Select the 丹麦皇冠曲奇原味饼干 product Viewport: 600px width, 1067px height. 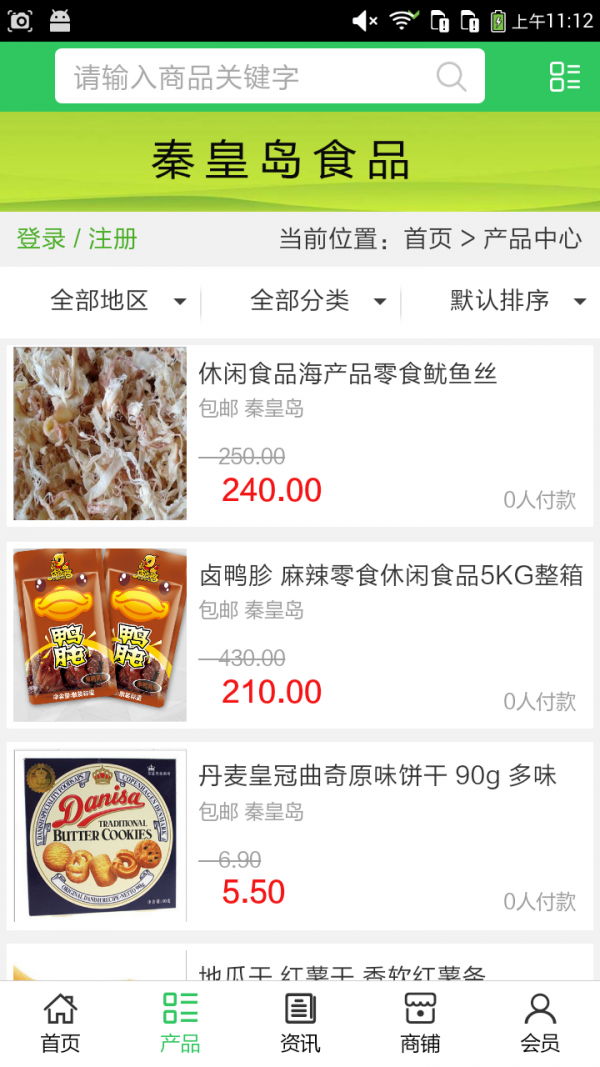[377, 776]
